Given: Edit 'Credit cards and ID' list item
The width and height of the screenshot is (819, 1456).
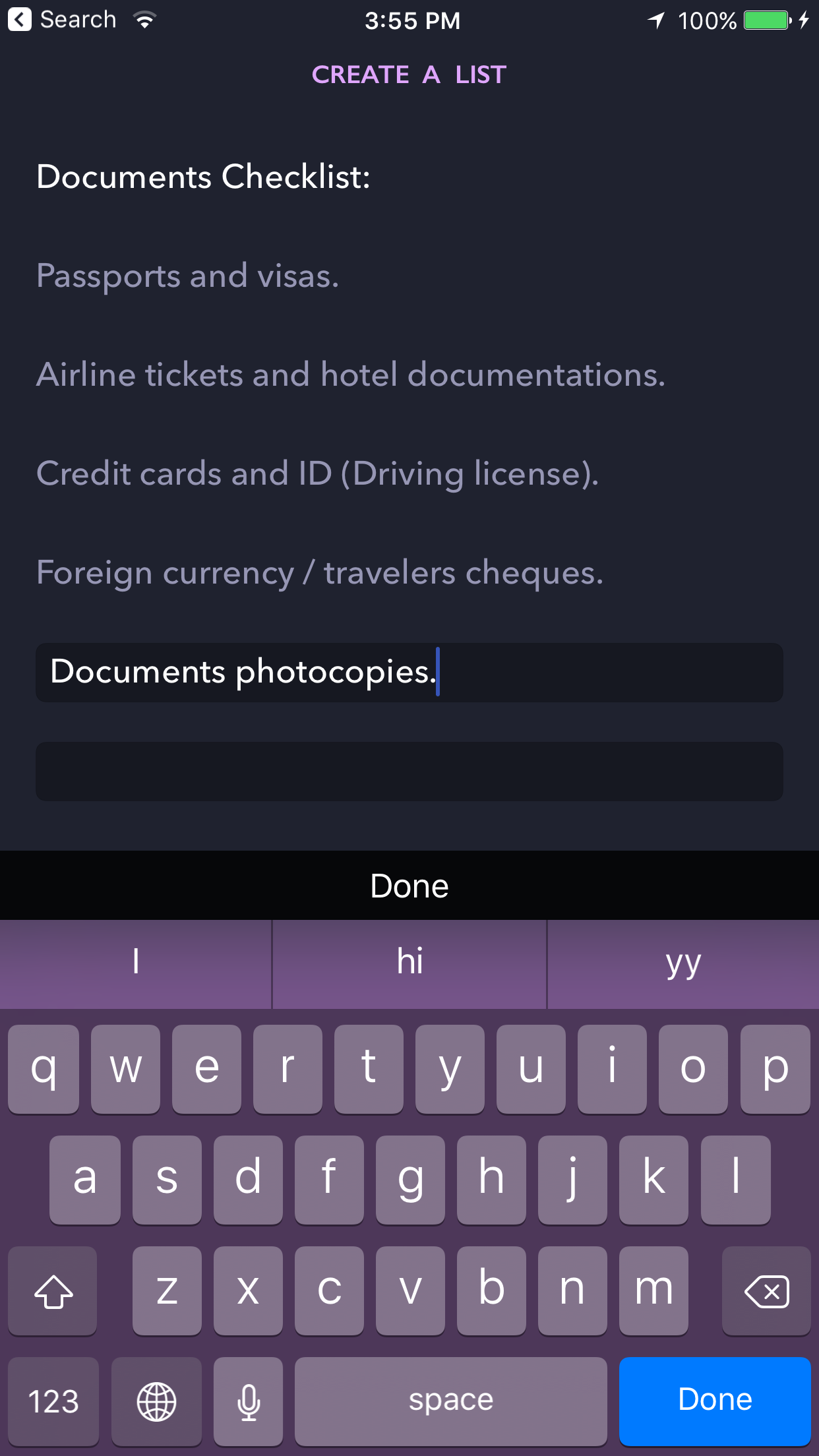Looking at the screenshot, I should [x=318, y=473].
